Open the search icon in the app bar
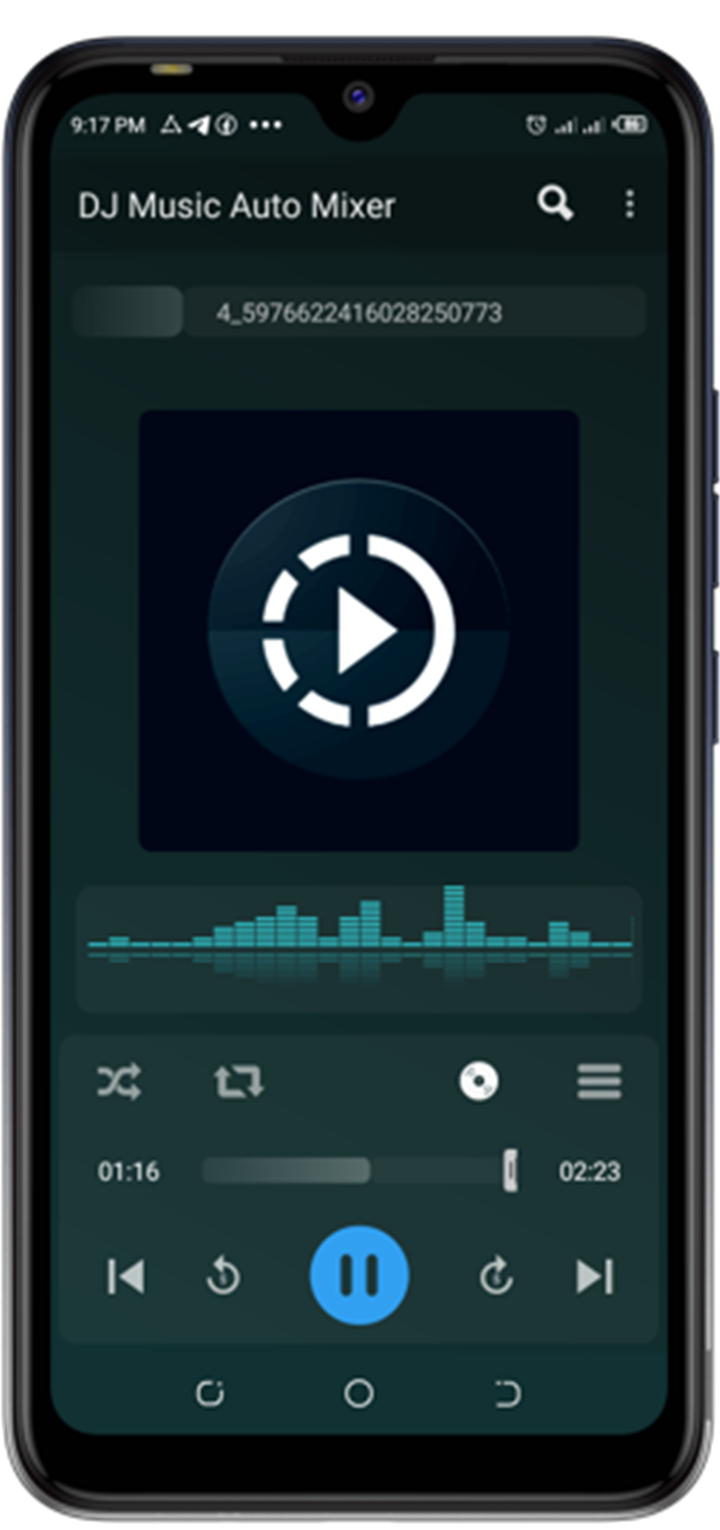Viewport: 720px width, 1530px height. point(555,204)
